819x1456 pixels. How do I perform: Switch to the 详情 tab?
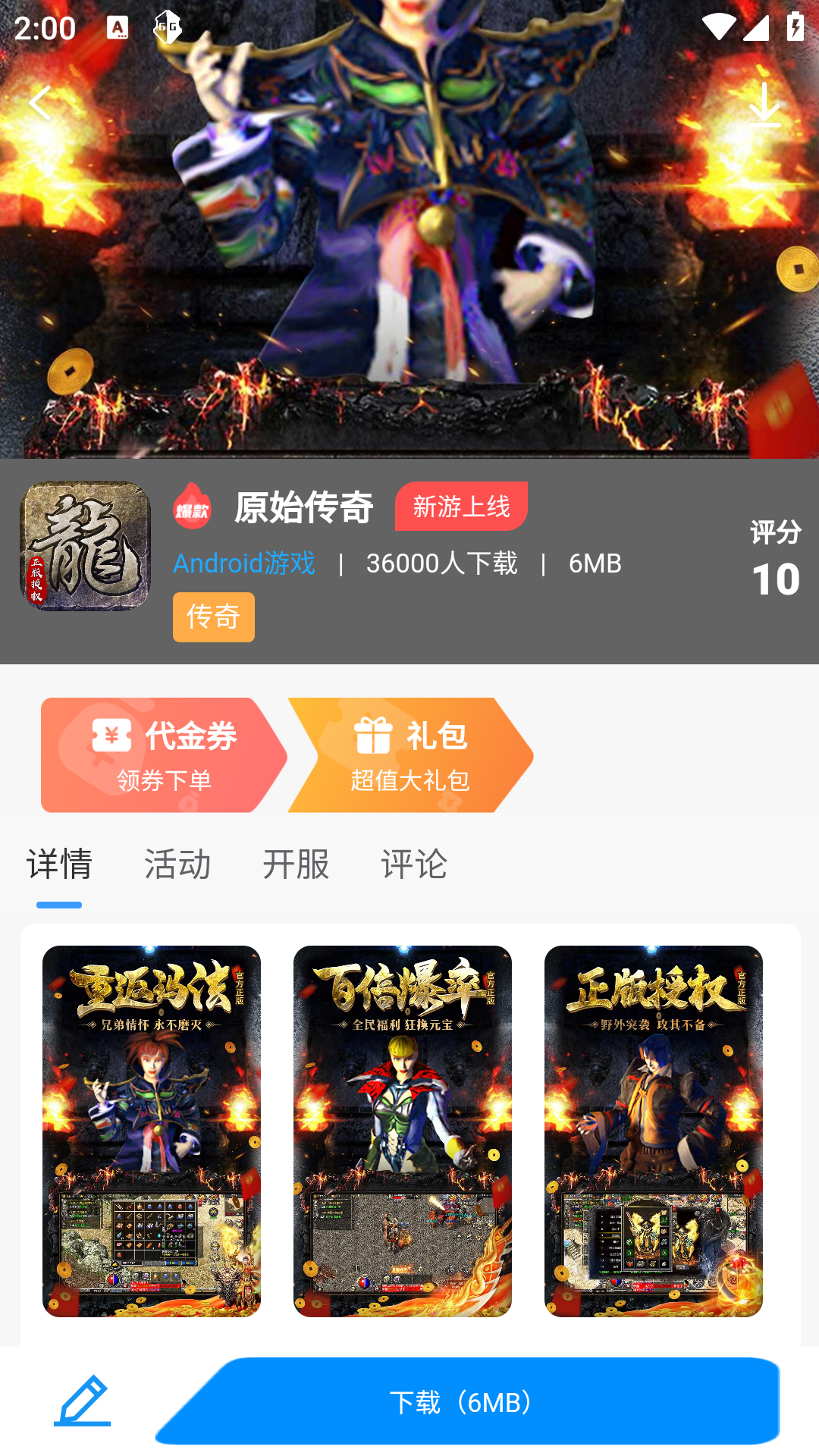click(59, 864)
